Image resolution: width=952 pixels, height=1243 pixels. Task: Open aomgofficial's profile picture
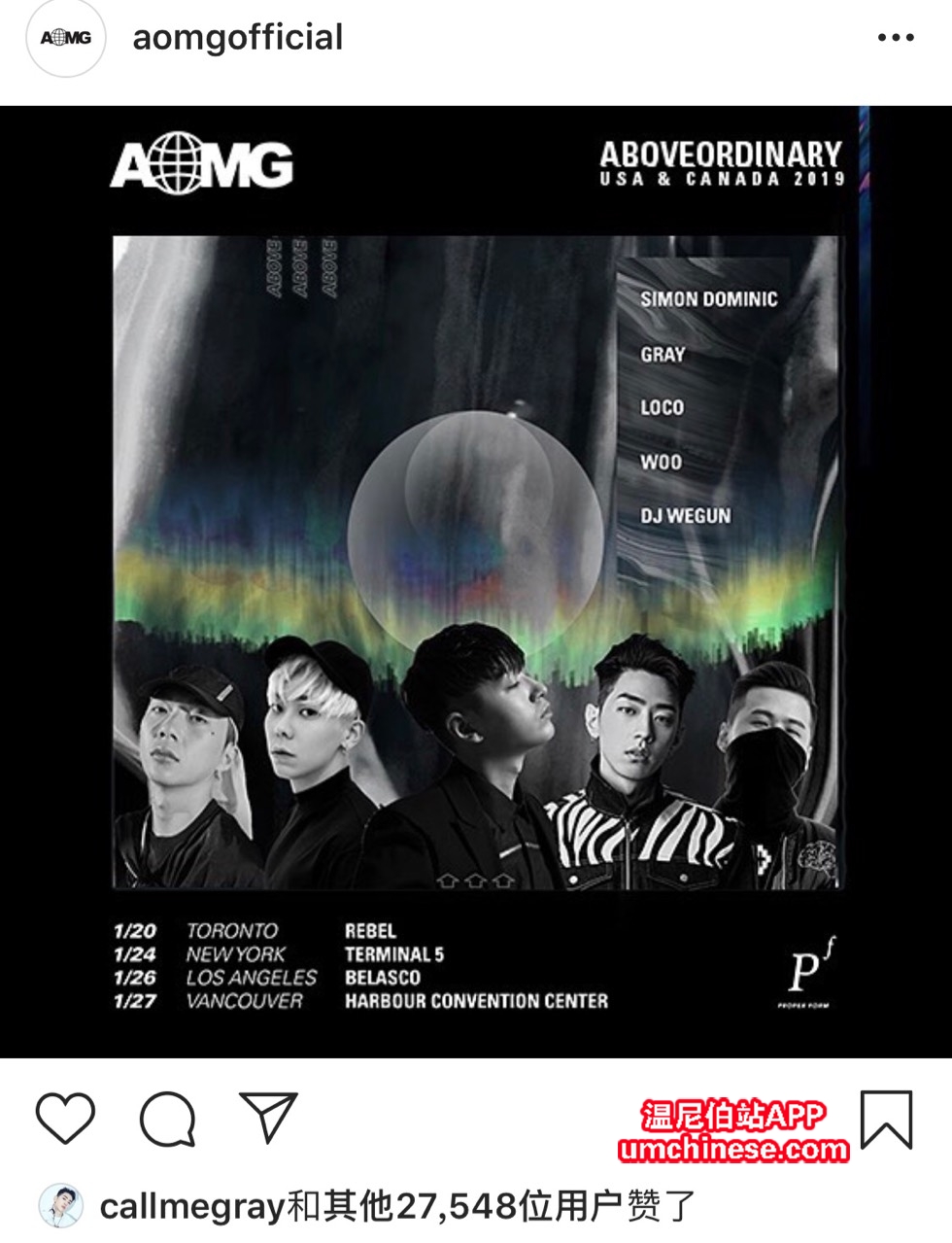point(66,39)
